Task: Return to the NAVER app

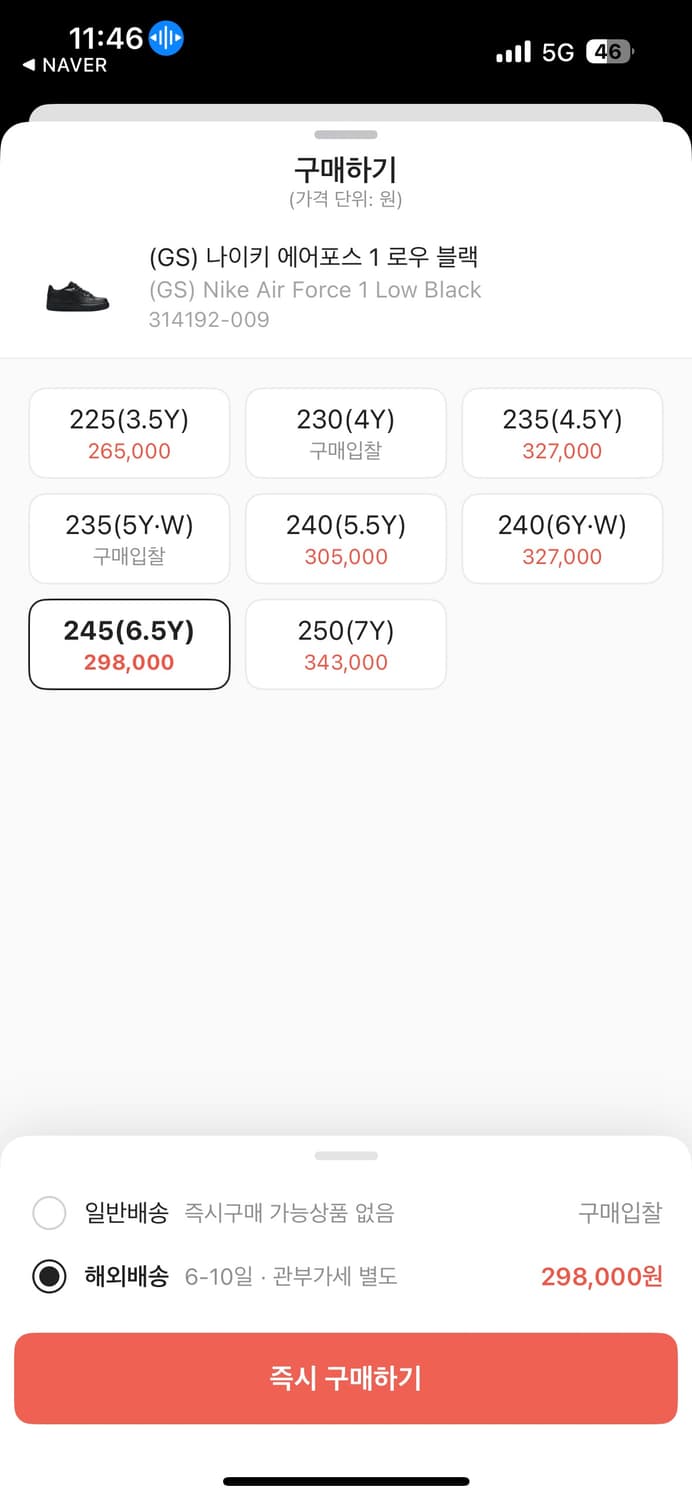Action: pyautogui.click(x=65, y=65)
